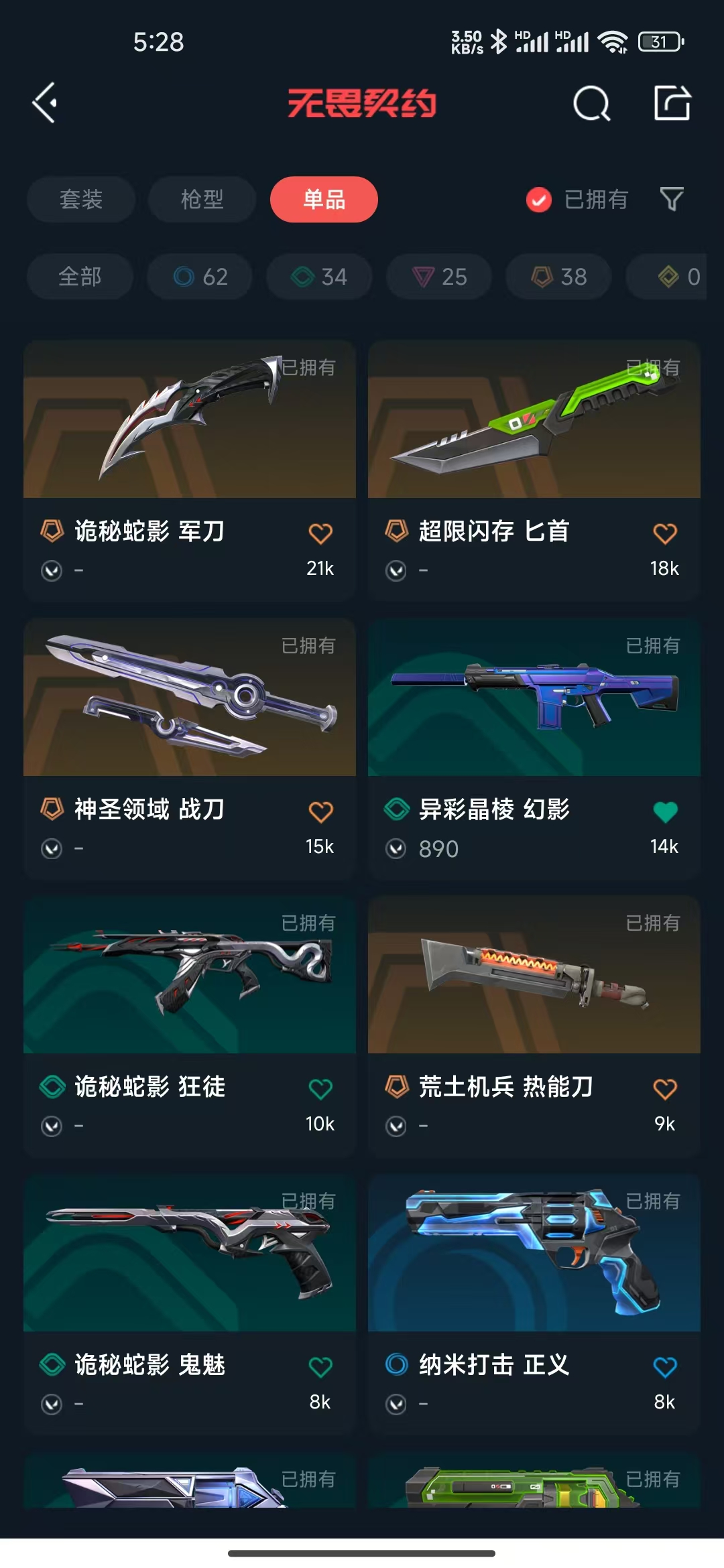Filter by the purple 25 rarity chip
724x1568 pixels.
click(439, 276)
